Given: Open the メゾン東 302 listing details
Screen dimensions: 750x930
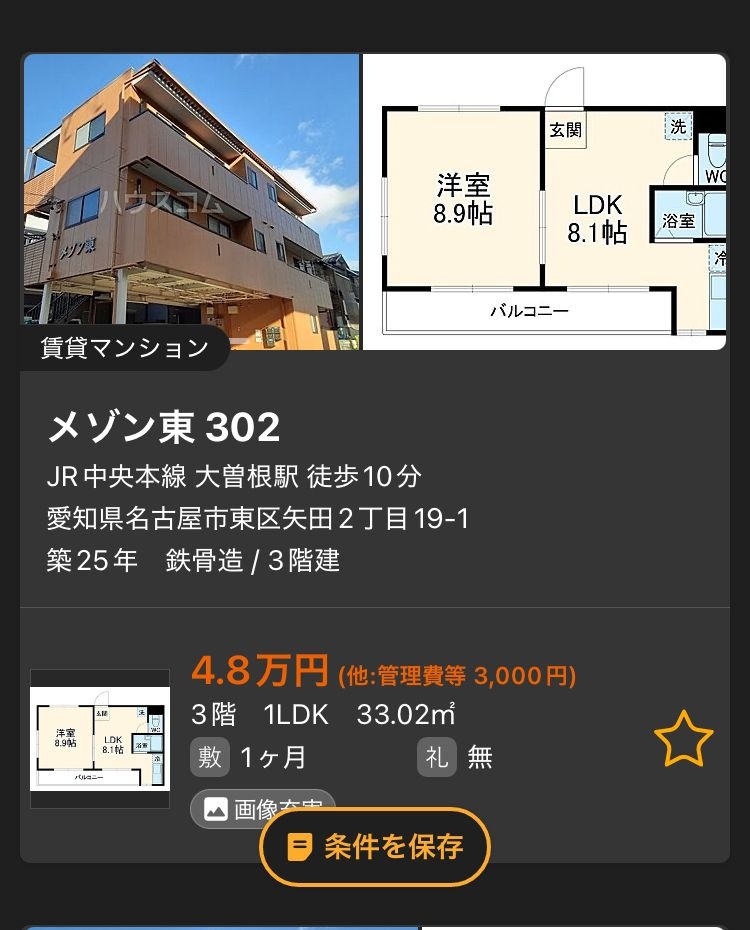Looking at the screenshot, I should [164, 428].
